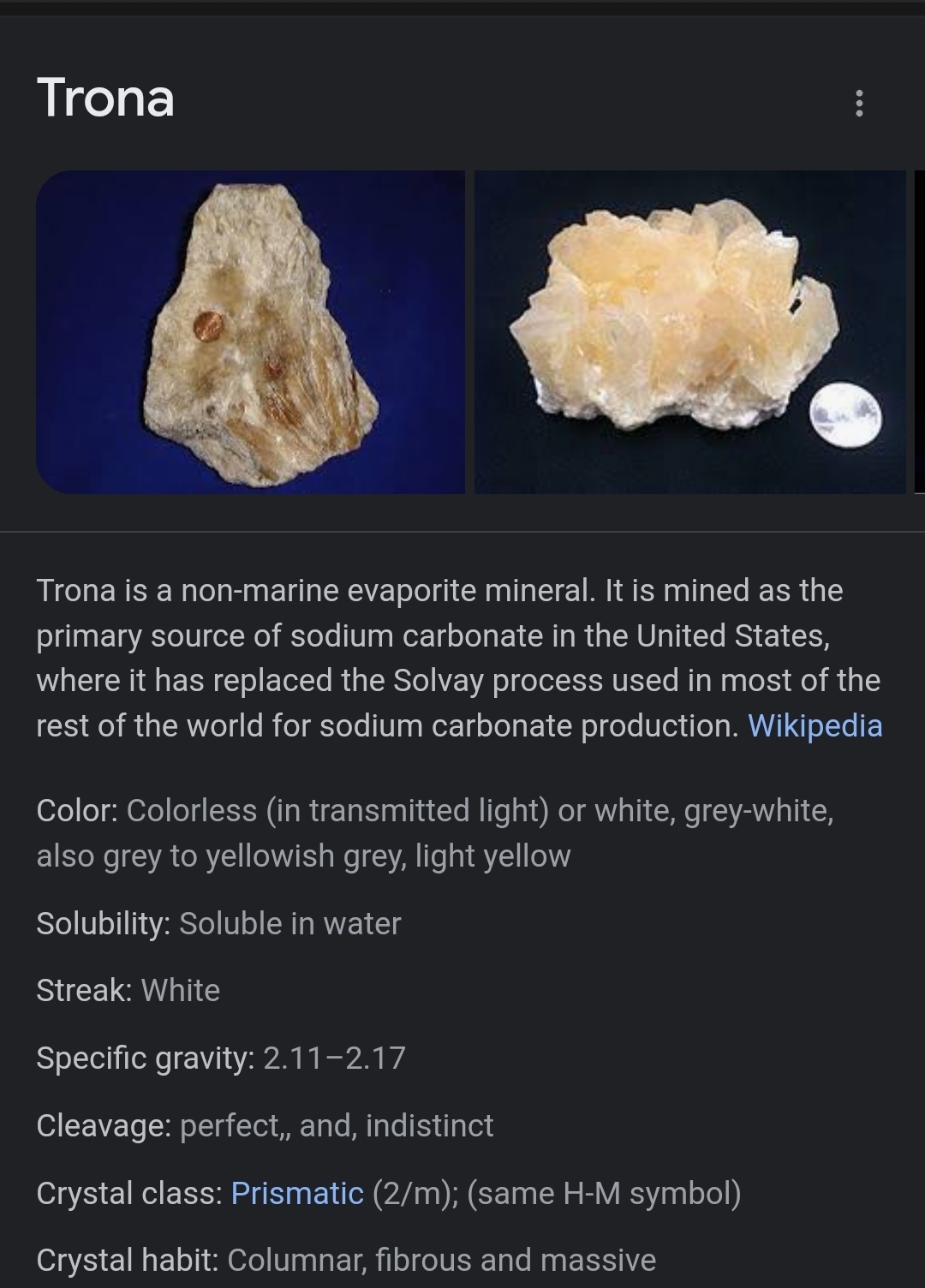
Task: Click the Solubility attribute label
Action: point(101,924)
